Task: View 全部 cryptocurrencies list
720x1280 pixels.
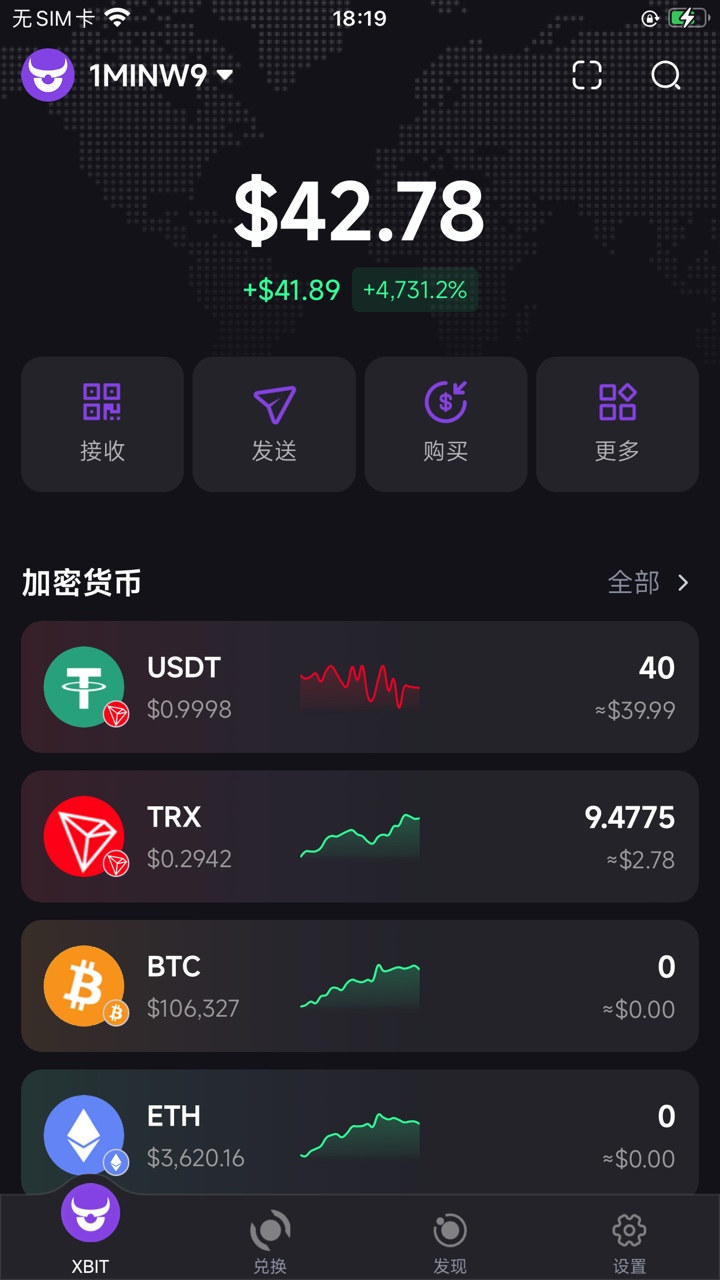Action: click(648, 582)
